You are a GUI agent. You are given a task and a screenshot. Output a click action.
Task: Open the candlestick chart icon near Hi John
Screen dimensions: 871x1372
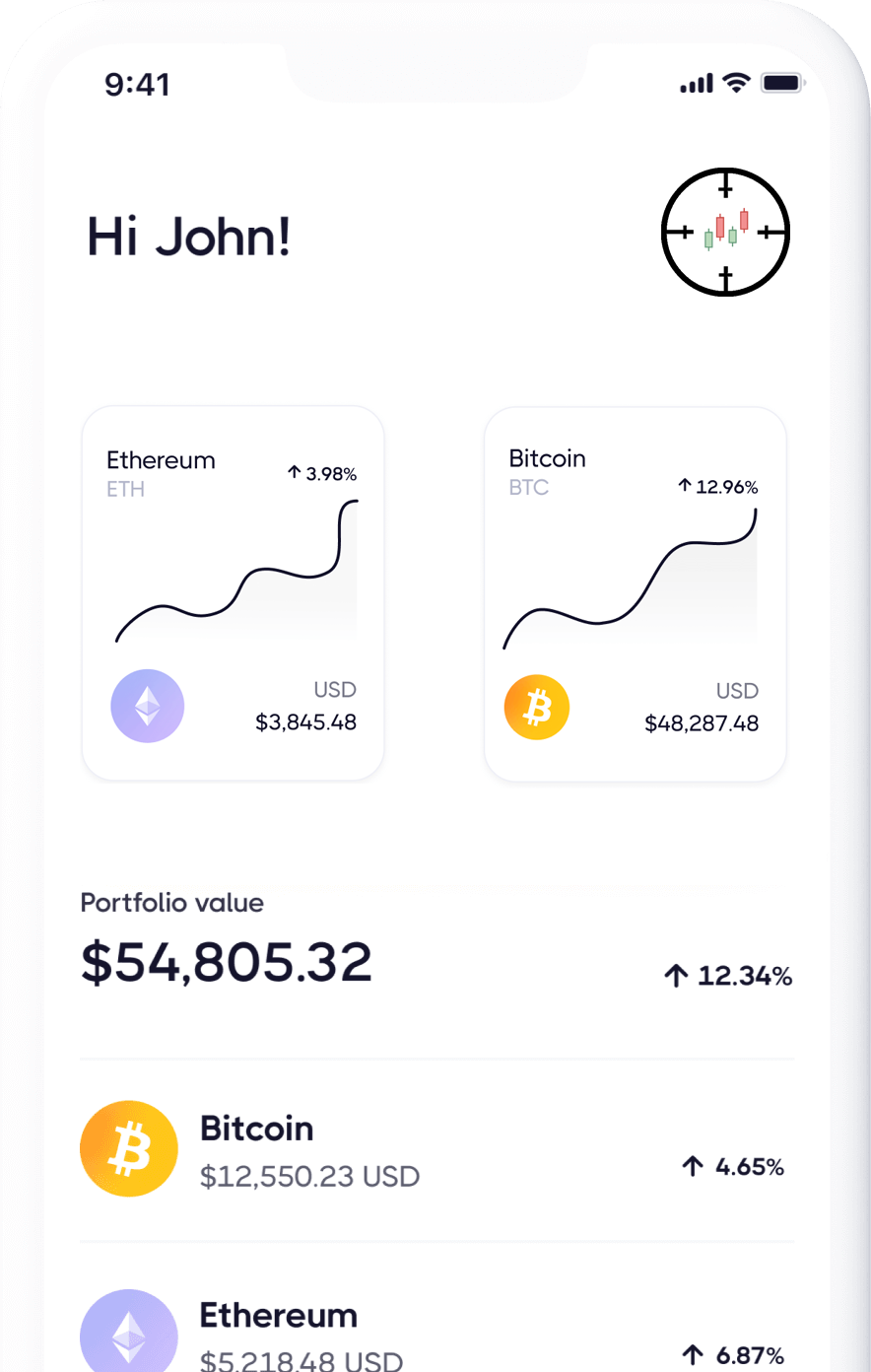pos(725,230)
